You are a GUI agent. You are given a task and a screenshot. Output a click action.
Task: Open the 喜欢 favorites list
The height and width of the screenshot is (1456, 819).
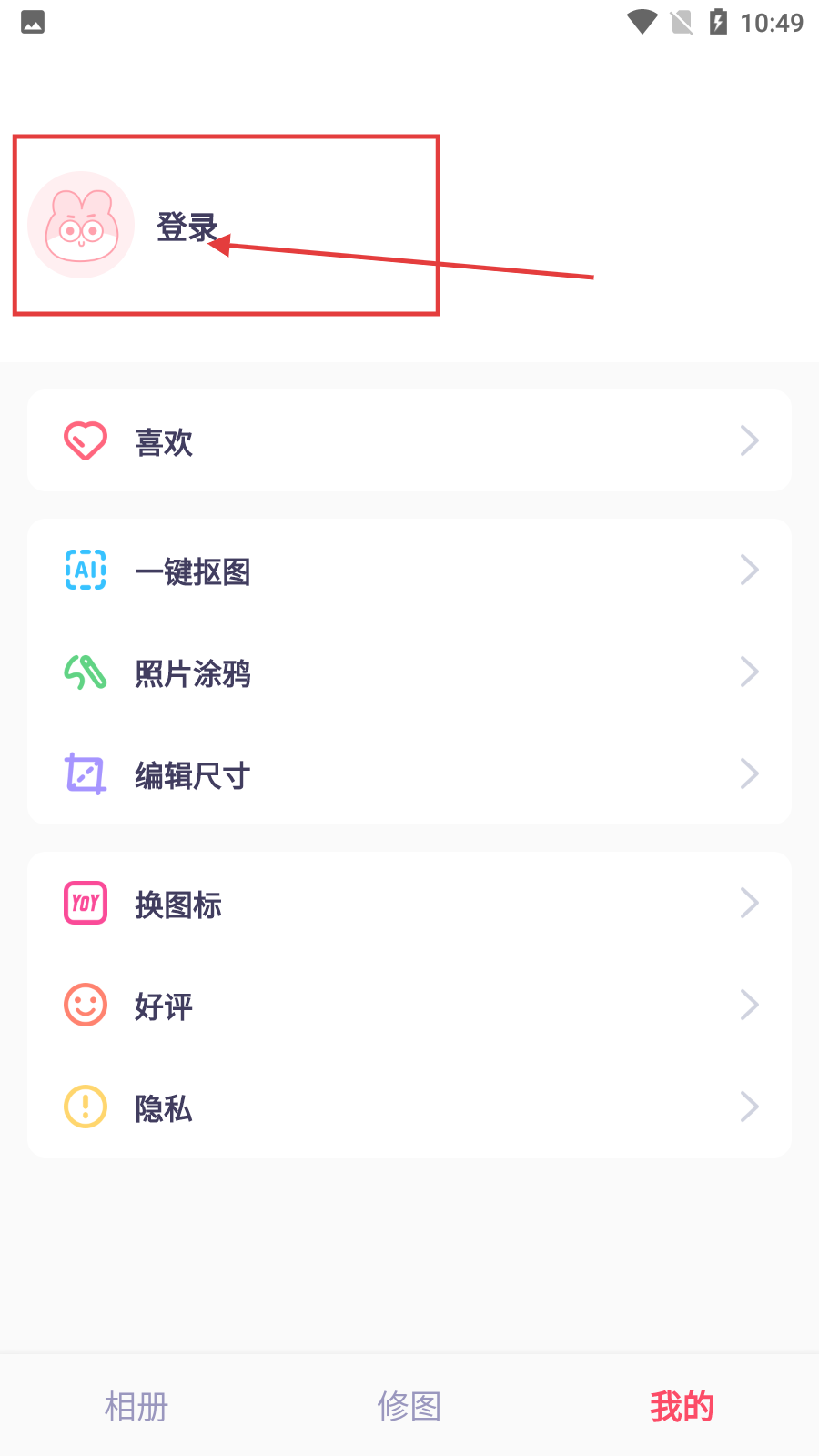pos(409,441)
